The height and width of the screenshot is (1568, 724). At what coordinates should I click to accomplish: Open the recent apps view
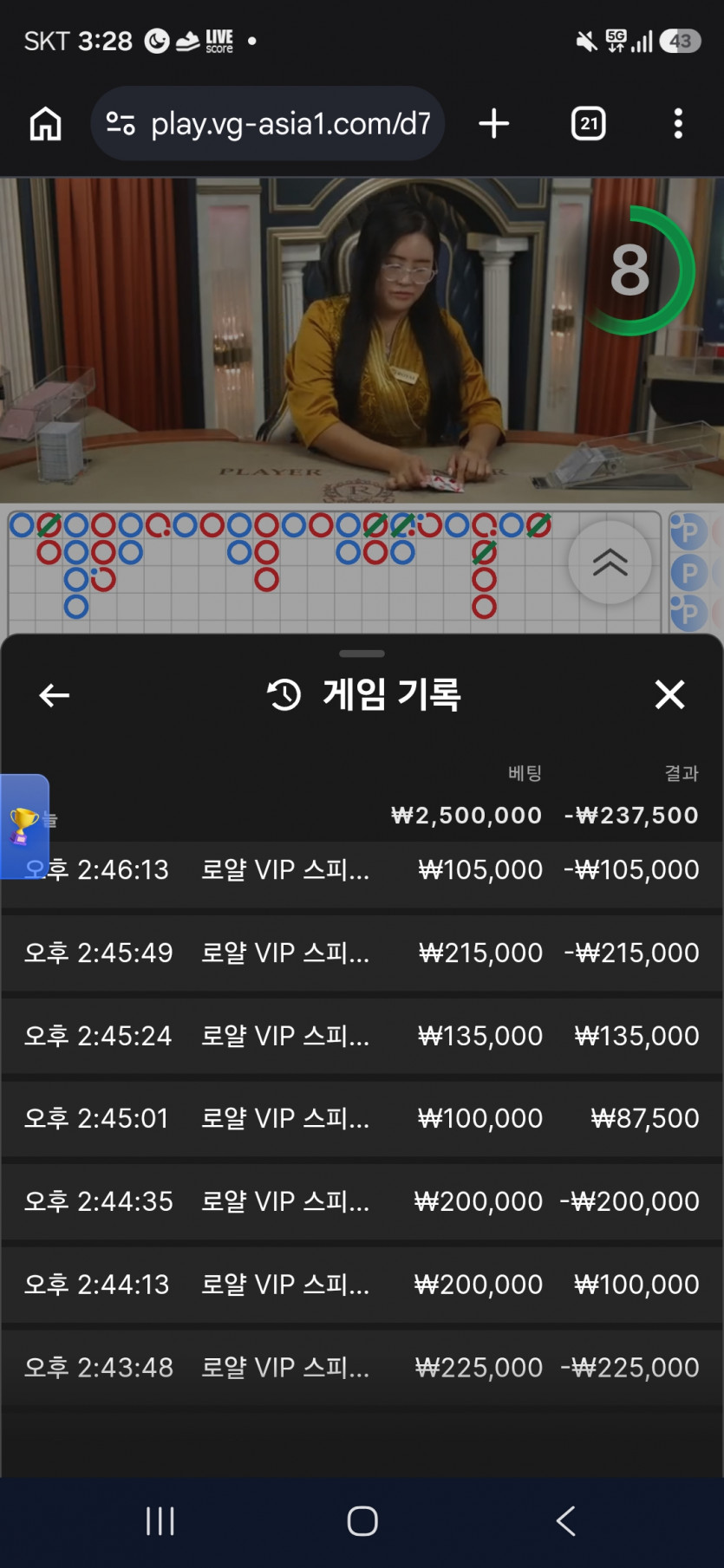click(x=160, y=1520)
